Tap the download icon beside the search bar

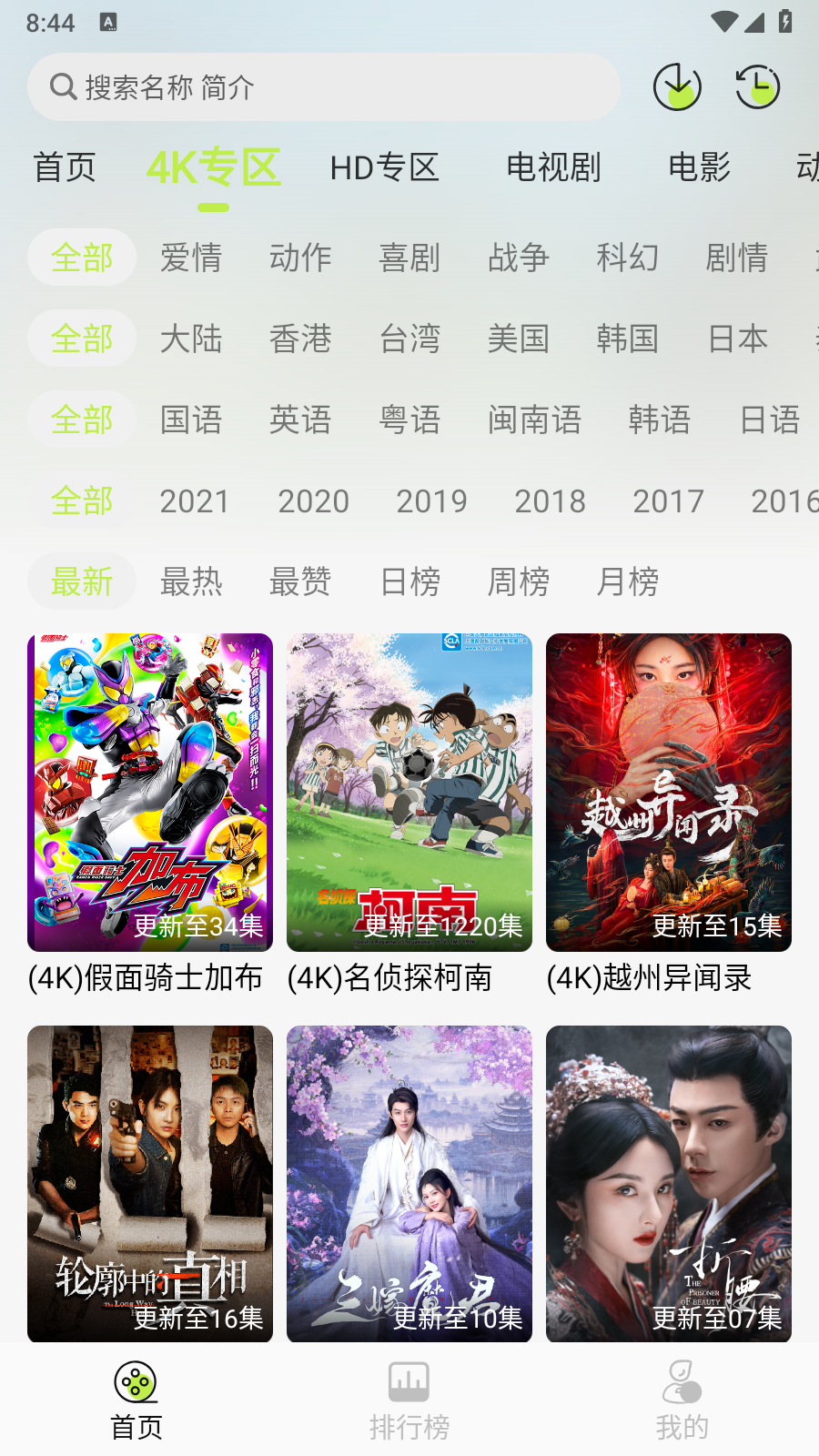(677, 86)
